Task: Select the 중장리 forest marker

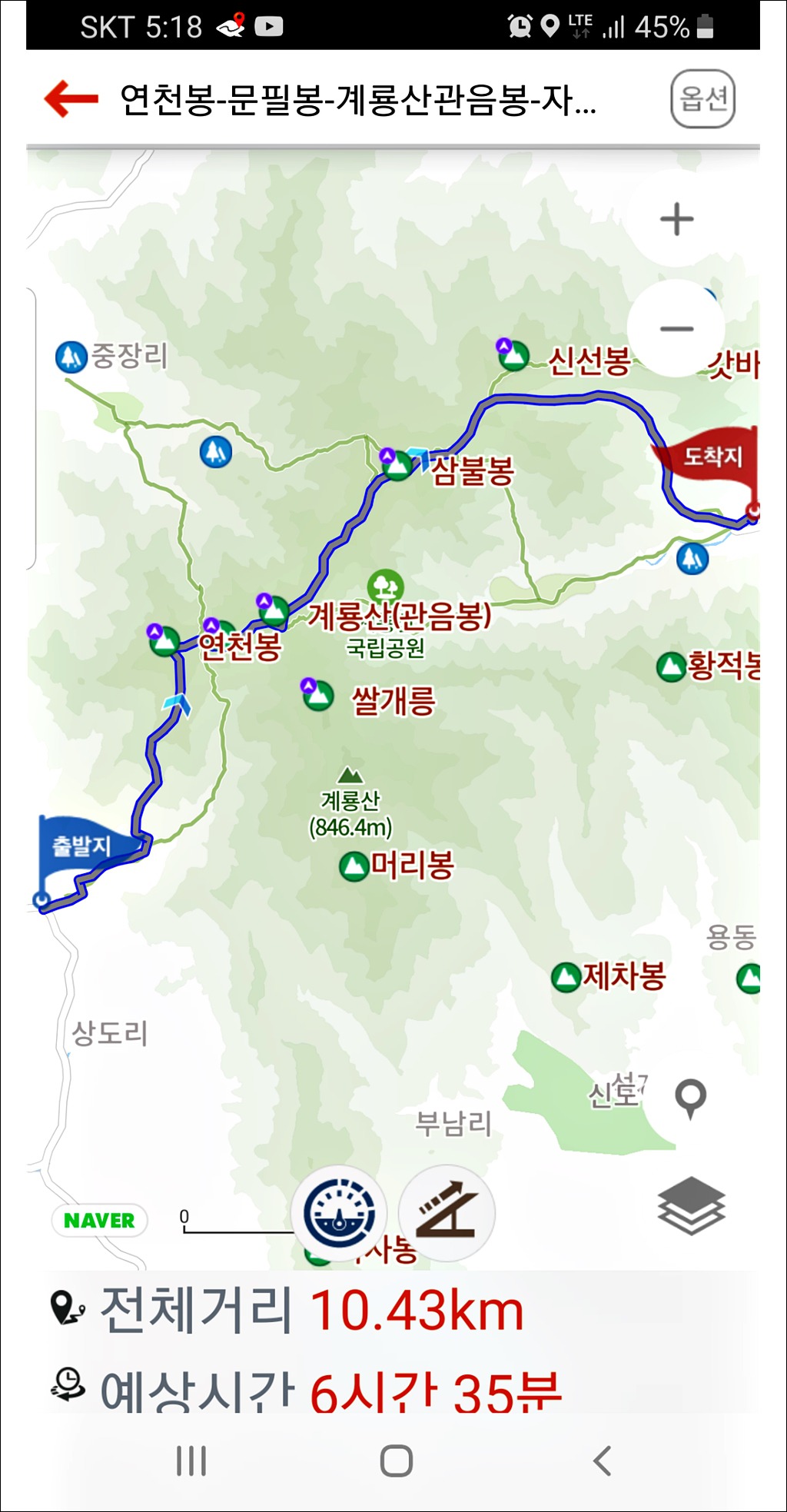Action: coord(71,357)
